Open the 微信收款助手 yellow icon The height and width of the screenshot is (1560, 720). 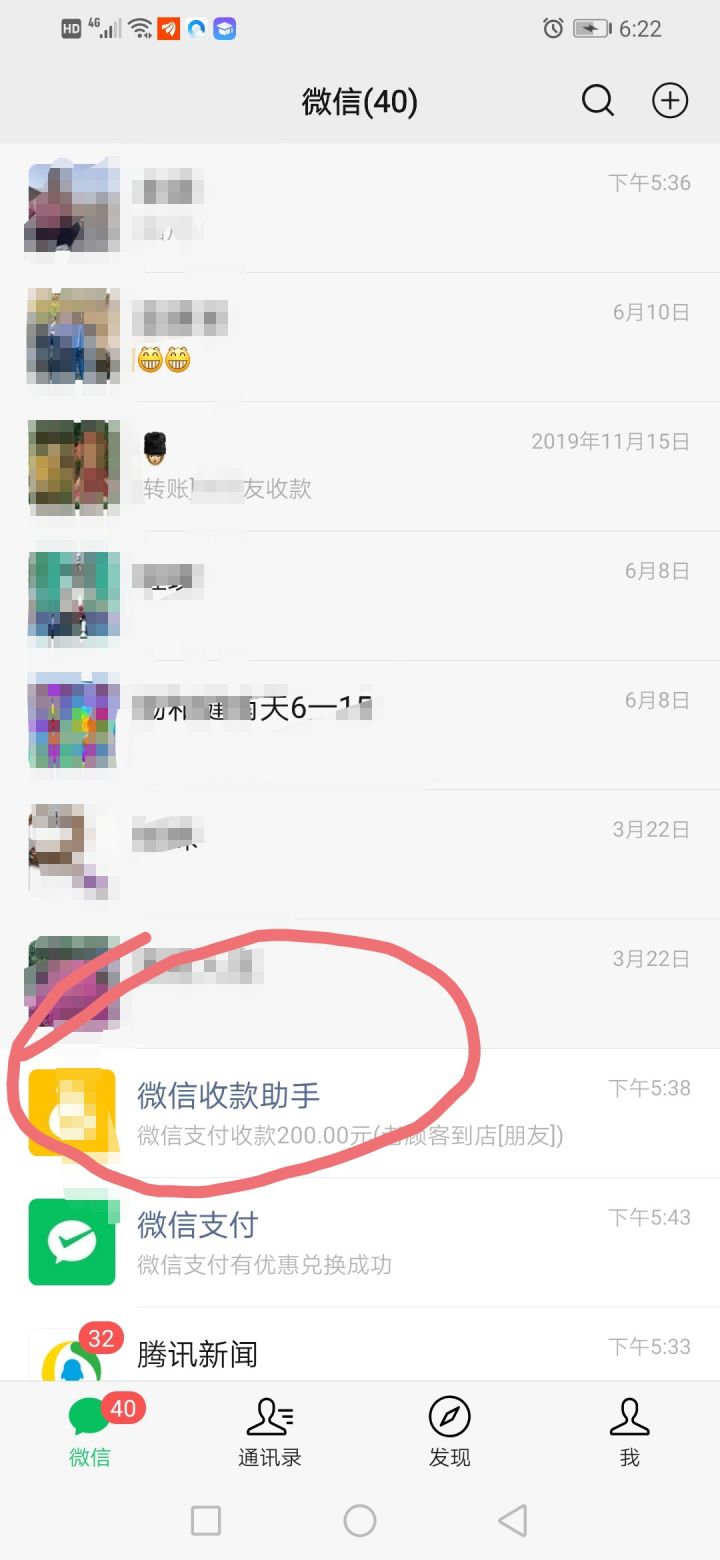(x=71, y=1112)
